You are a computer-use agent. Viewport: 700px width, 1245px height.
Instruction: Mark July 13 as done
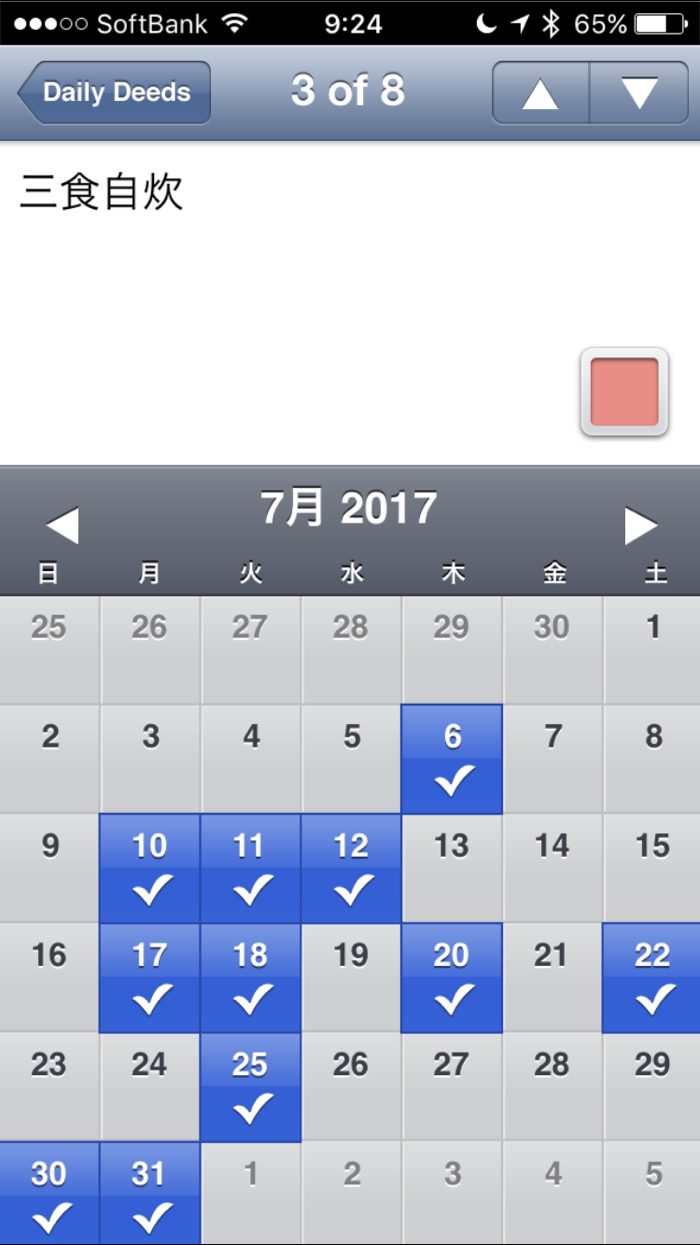(x=452, y=868)
